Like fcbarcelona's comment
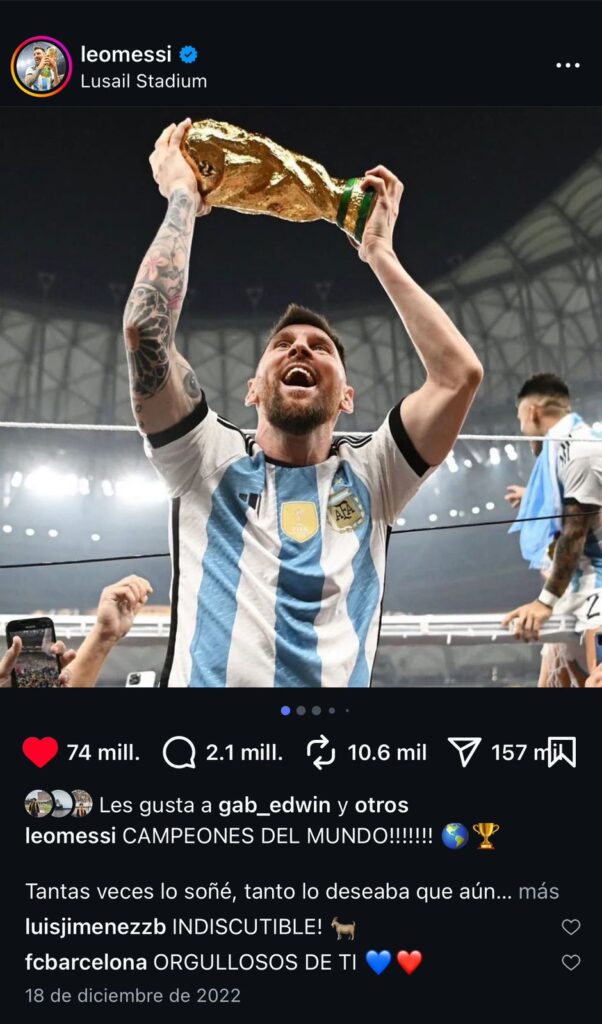602x1024 pixels. click(570, 963)
